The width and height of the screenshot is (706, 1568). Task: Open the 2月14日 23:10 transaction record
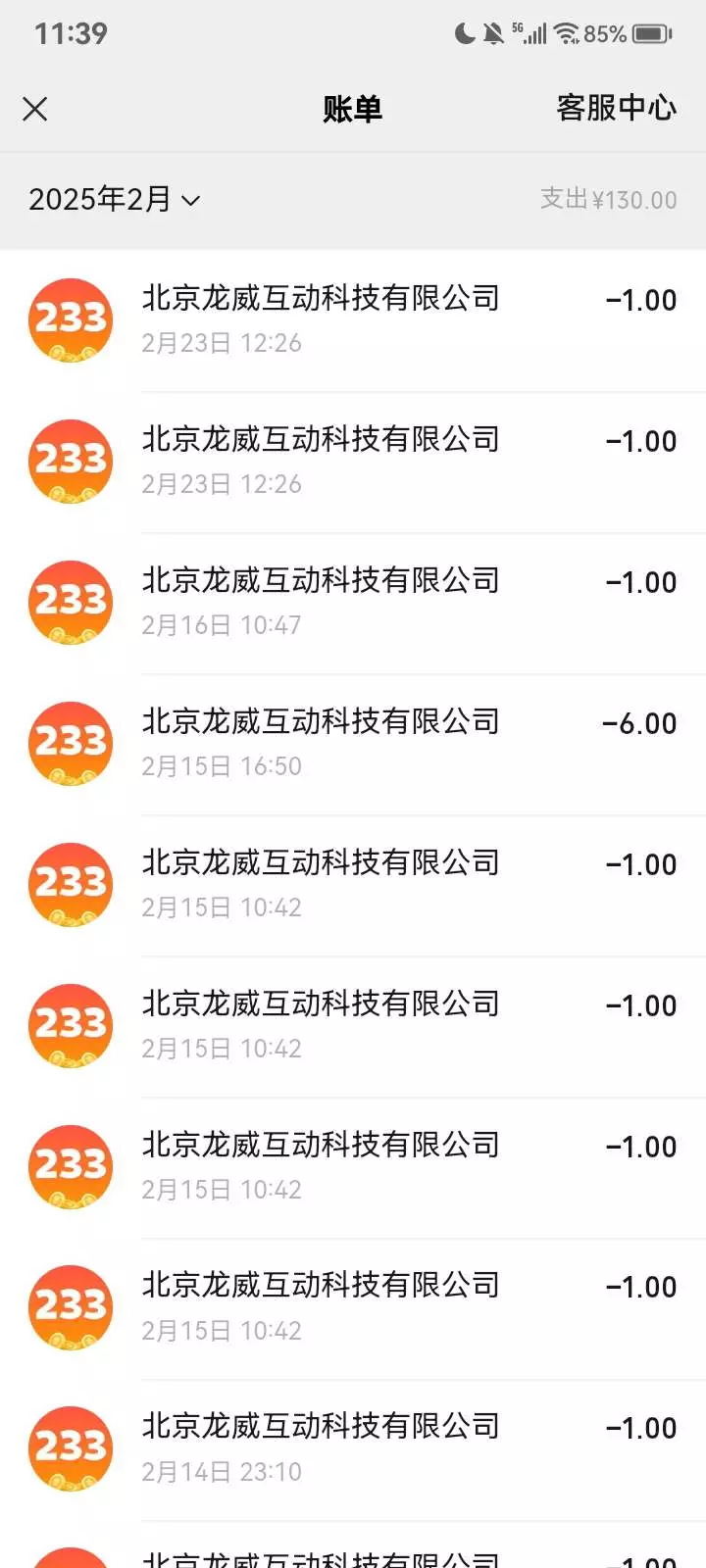tap(353, 1450)
